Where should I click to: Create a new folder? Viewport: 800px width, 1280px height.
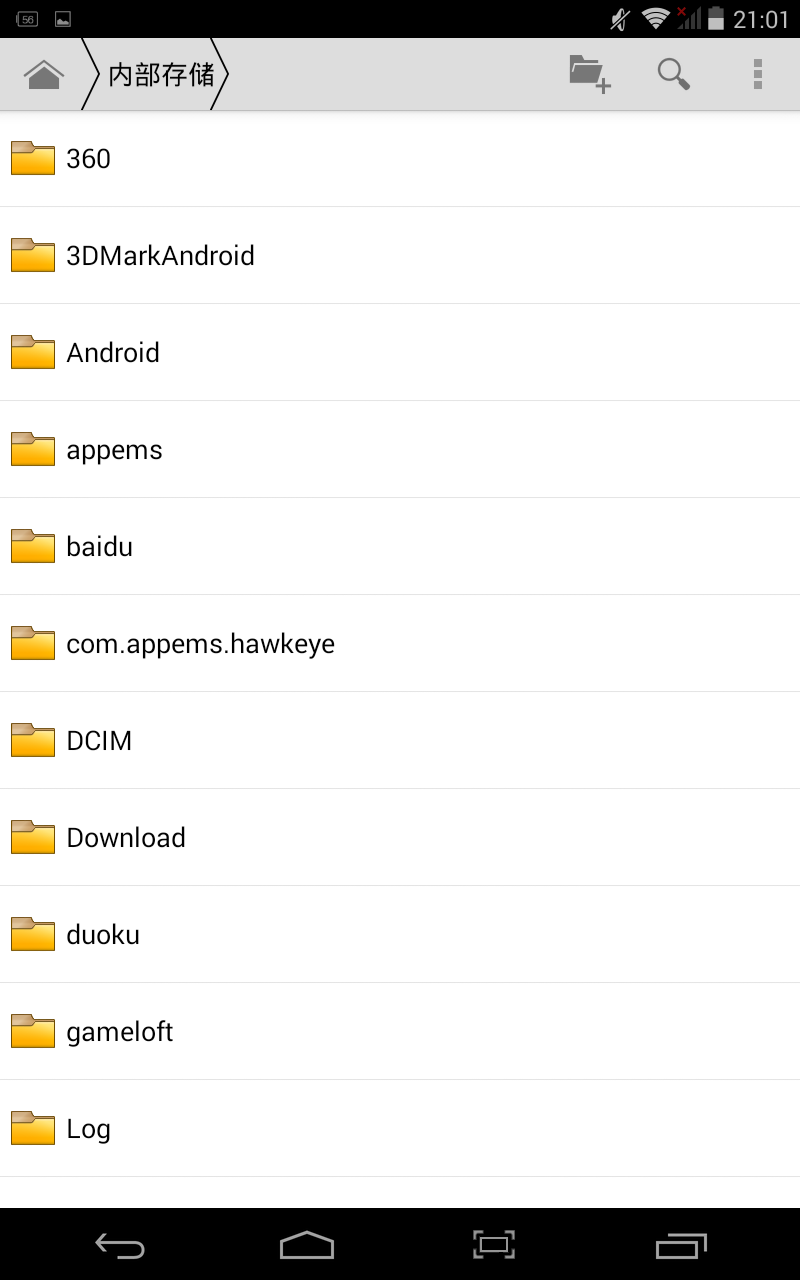click(589, 74)
